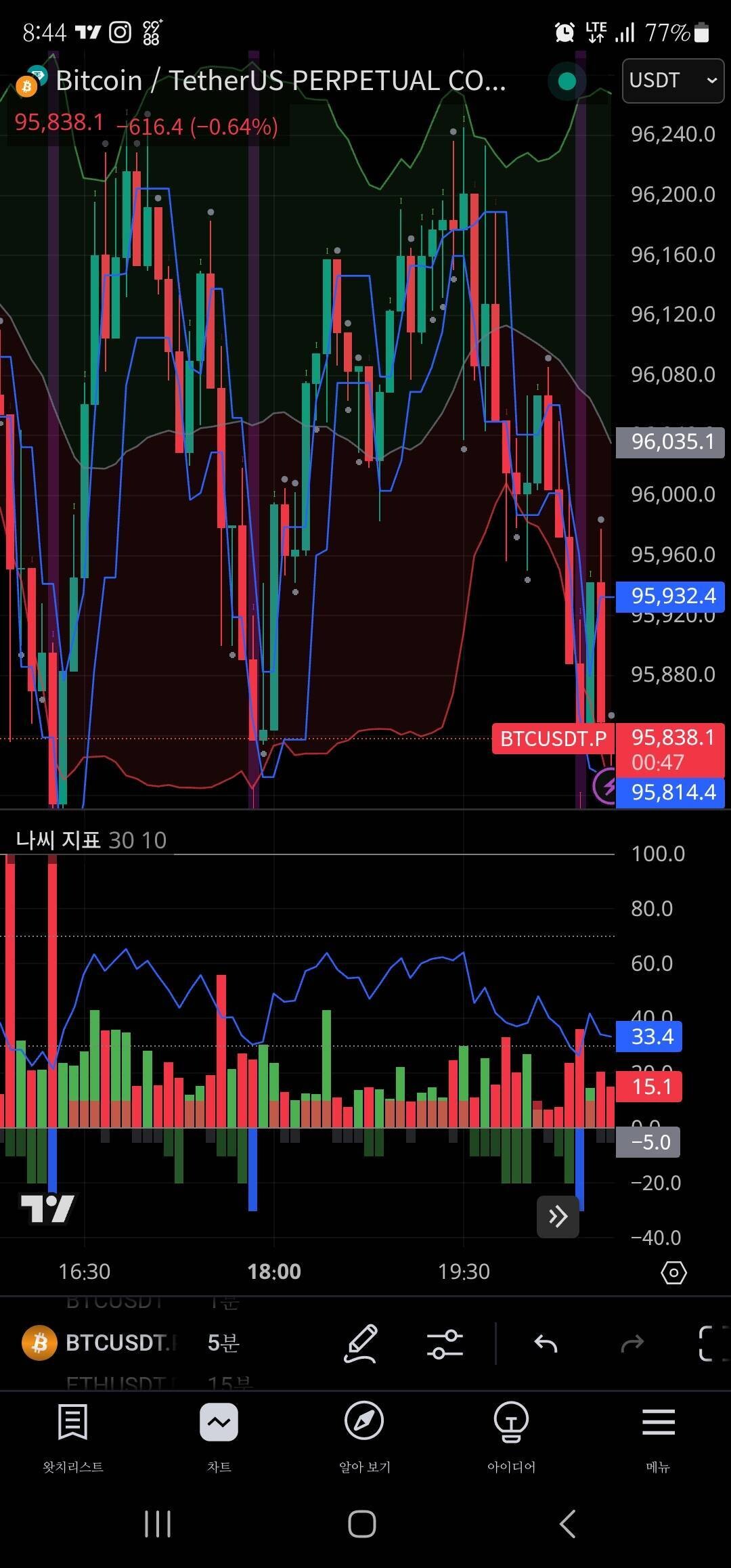
Task: Jump to the latest bar arrows
Action: point(558,1217)
